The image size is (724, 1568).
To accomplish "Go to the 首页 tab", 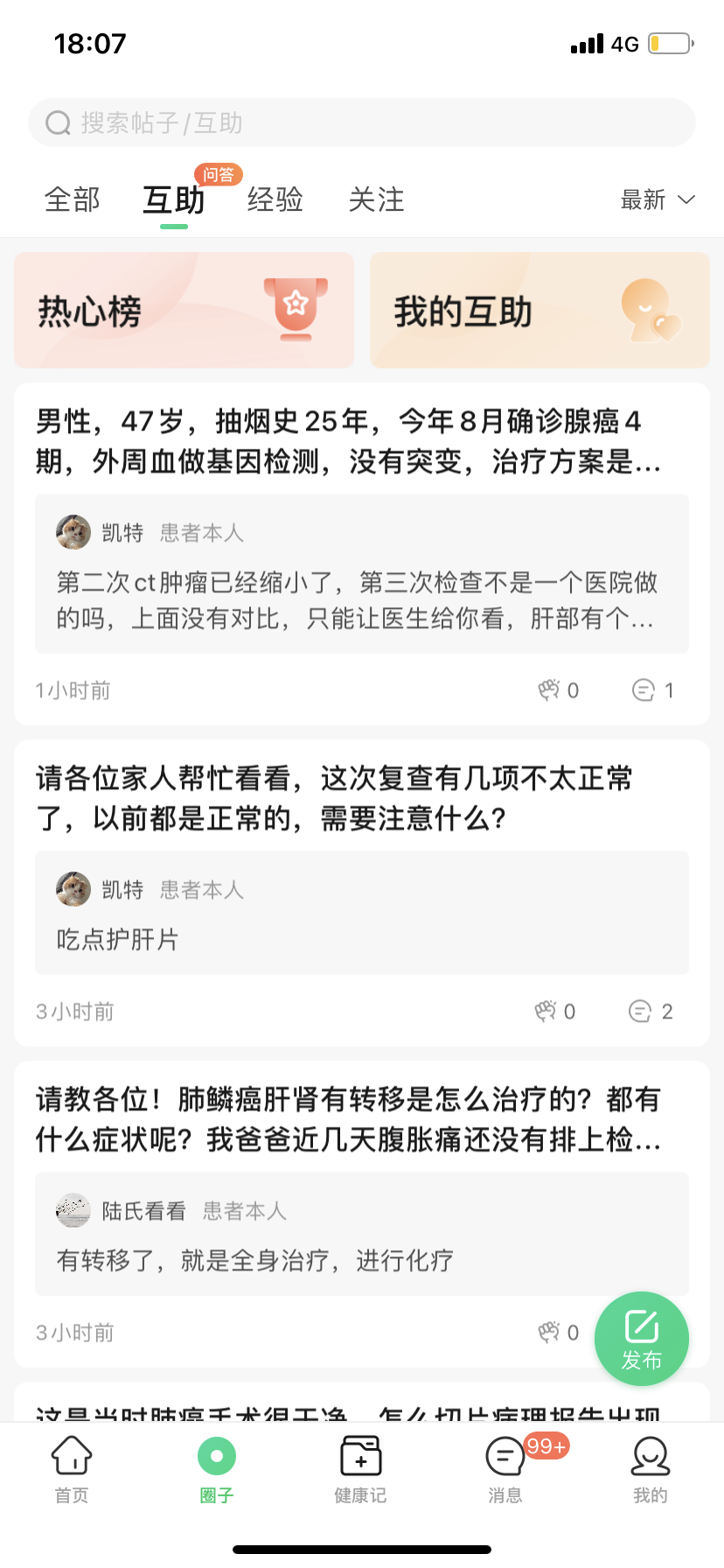I will [x=72, y=1470].
